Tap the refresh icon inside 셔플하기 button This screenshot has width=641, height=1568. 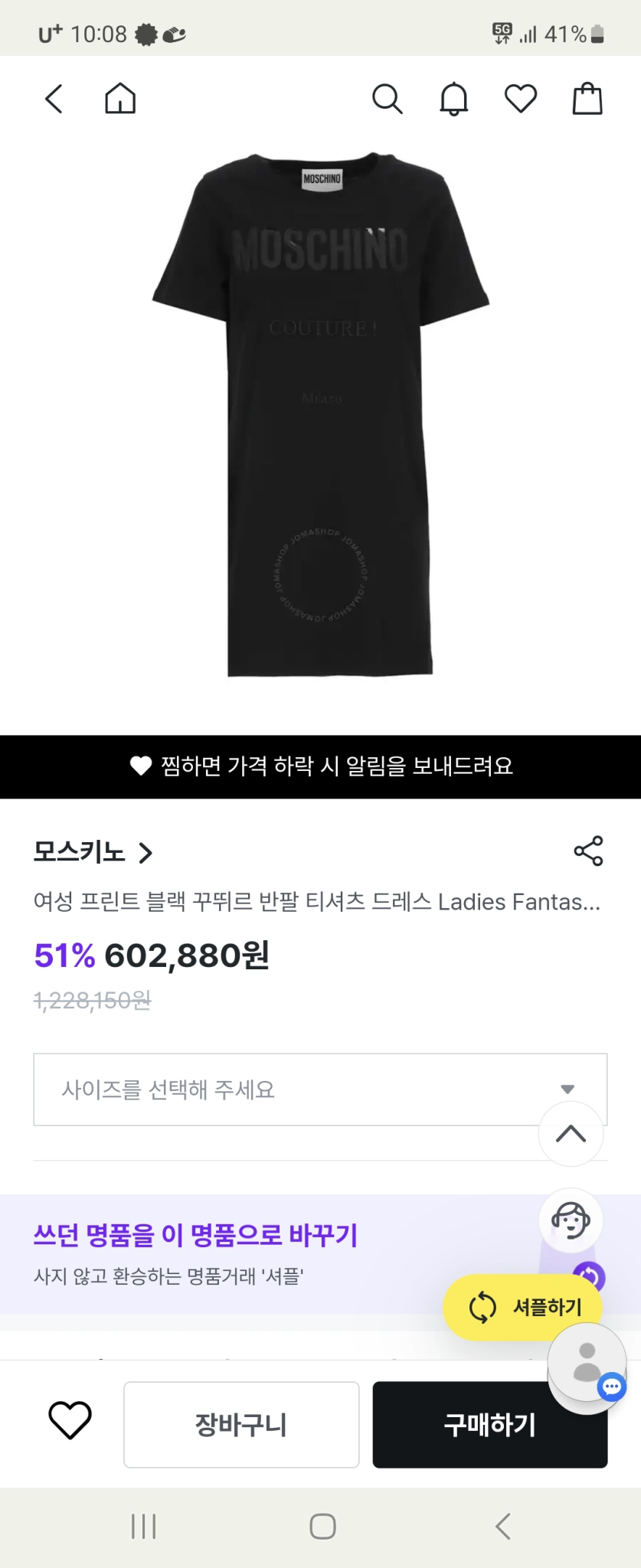click(x=482, y=1307)
